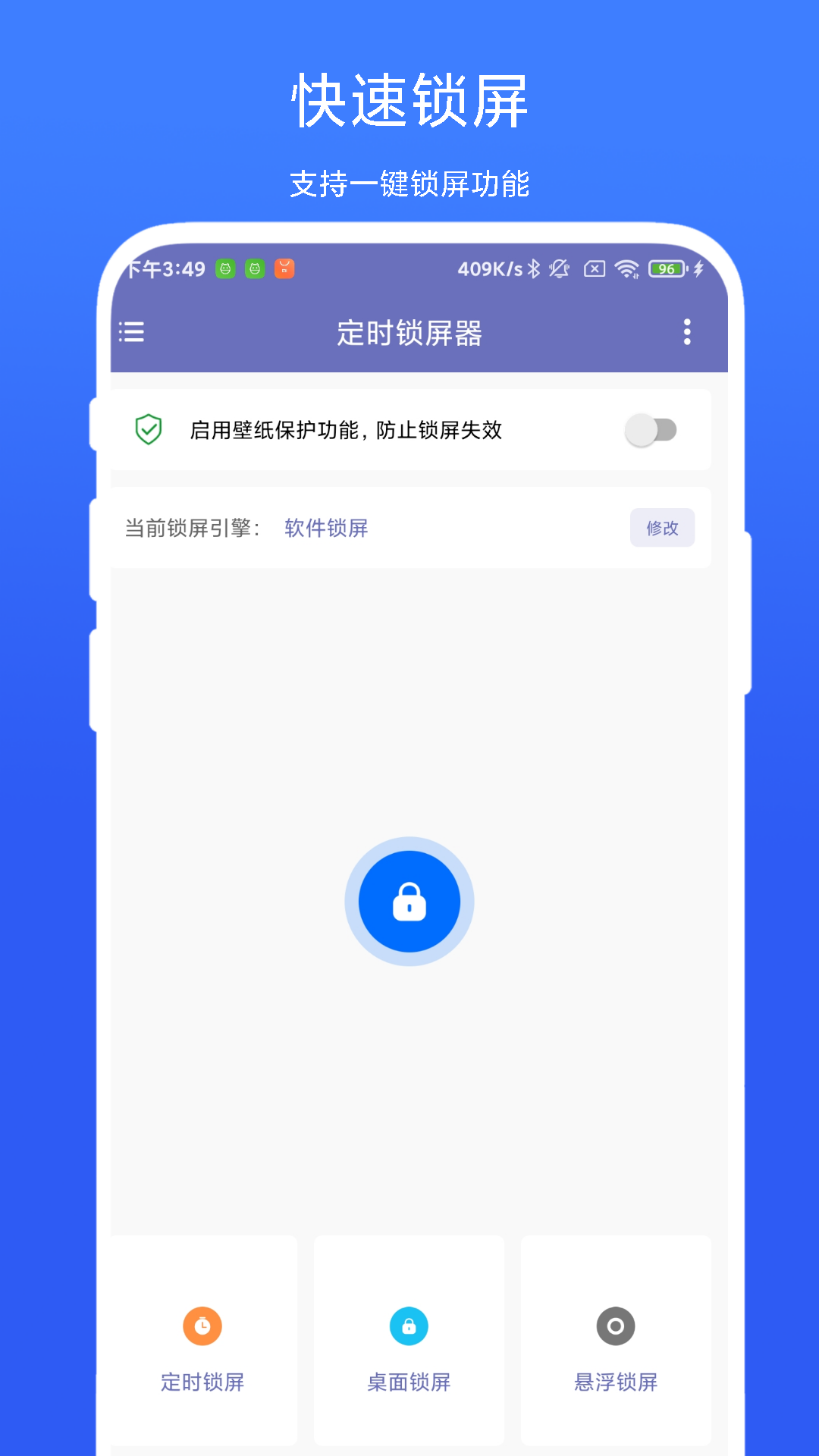
Task: Select the 定时锁屏 timer icon
Action: [x=202, y=1327]
